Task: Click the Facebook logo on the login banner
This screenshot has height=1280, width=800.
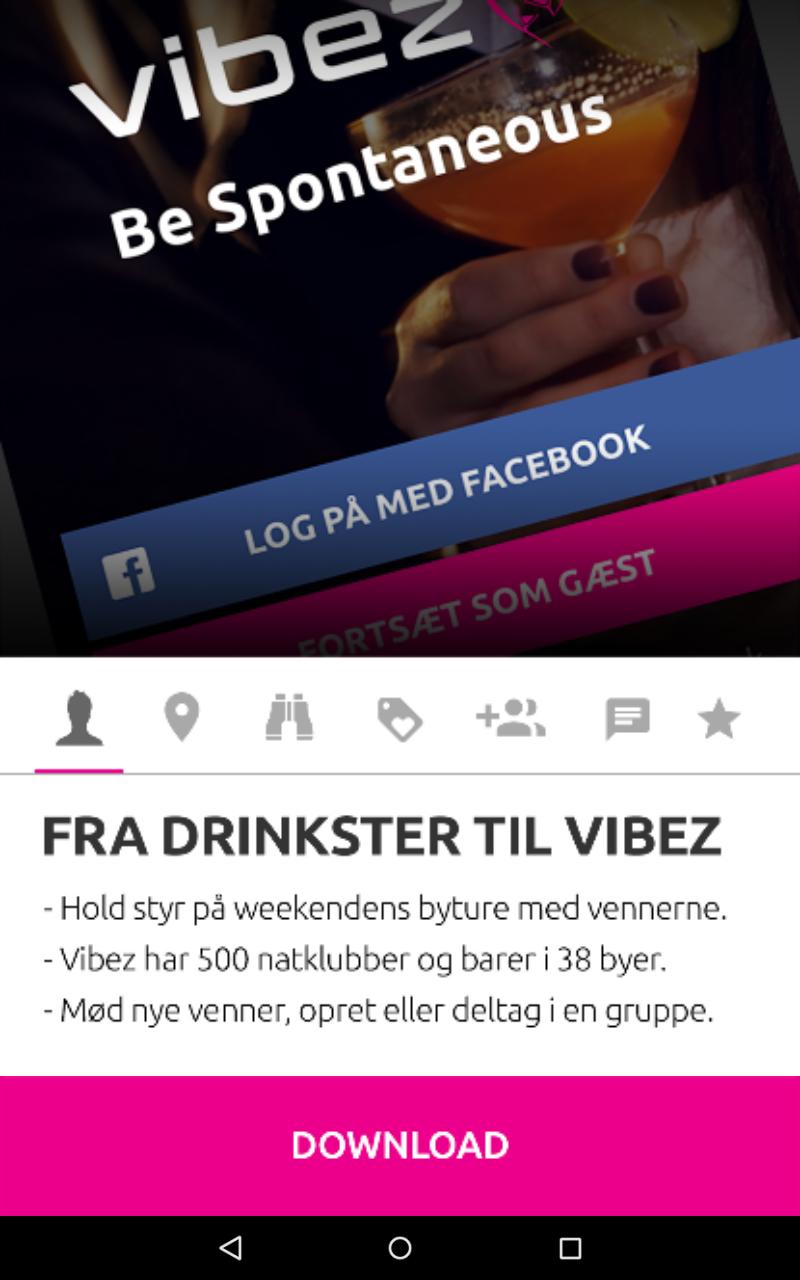Action: (130, 572)
